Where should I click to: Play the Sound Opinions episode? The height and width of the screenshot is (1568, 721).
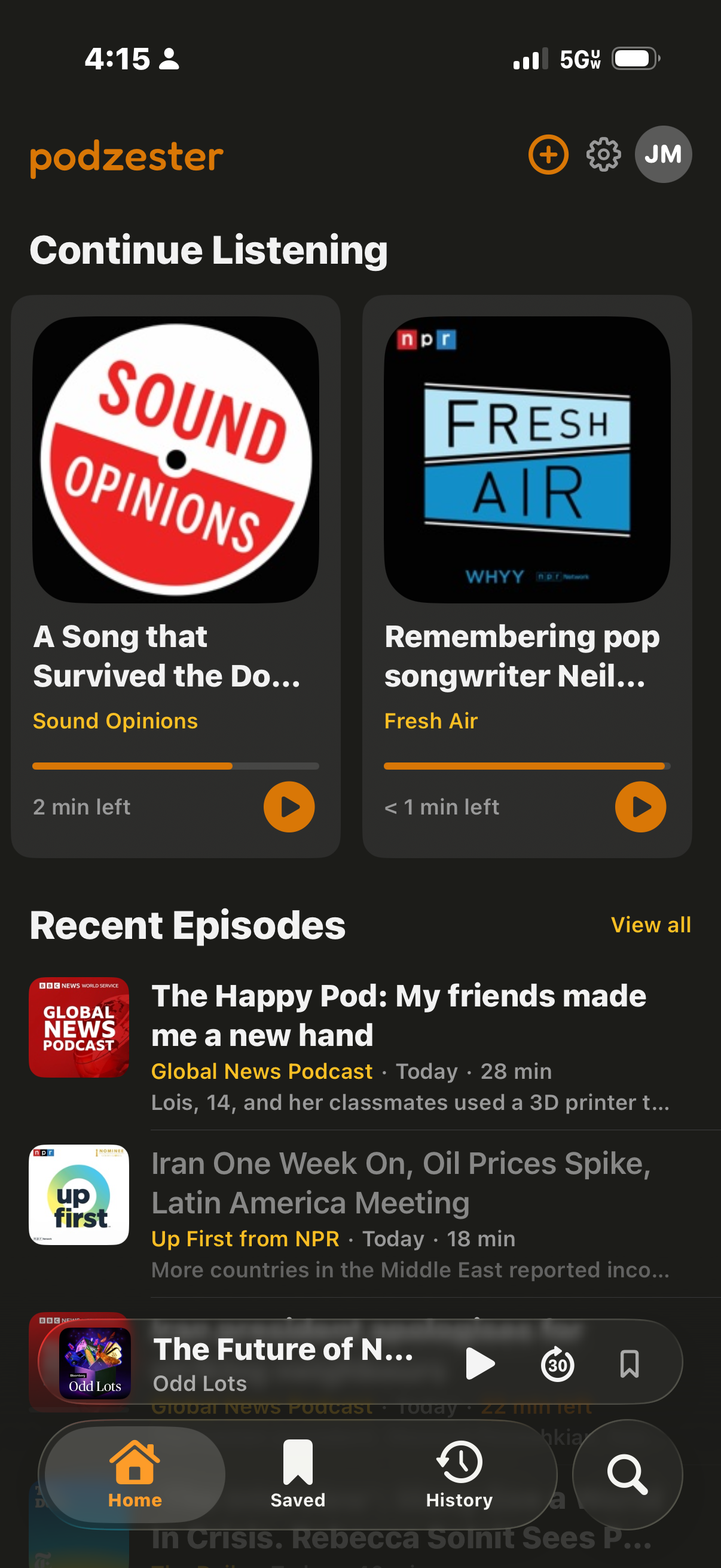point(288,807)
